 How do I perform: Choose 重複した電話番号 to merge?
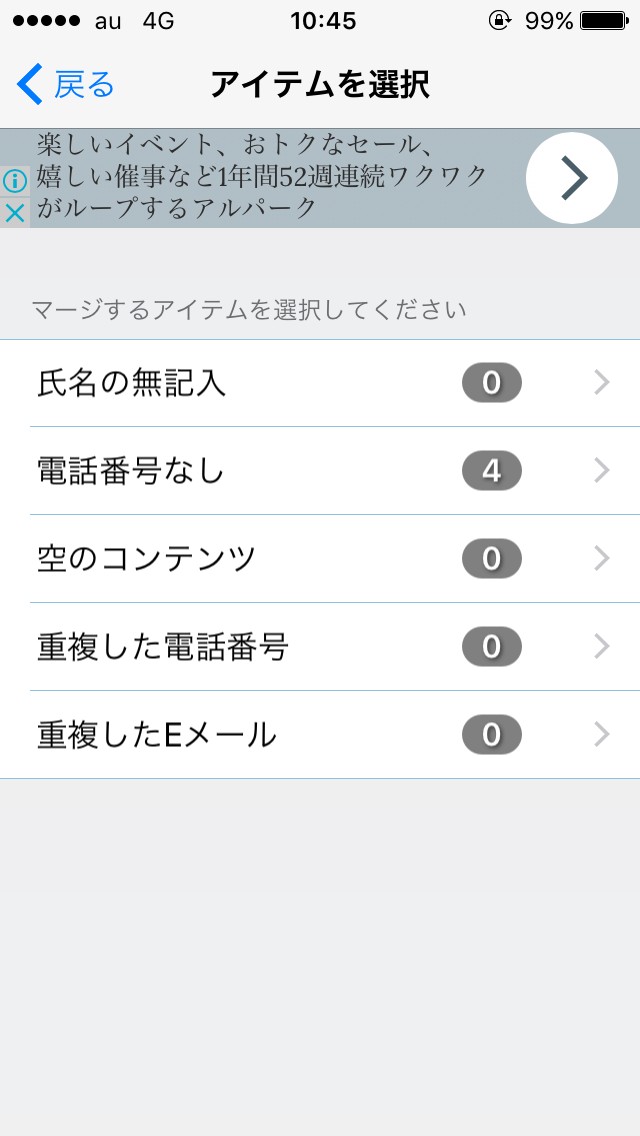point(320,647)
